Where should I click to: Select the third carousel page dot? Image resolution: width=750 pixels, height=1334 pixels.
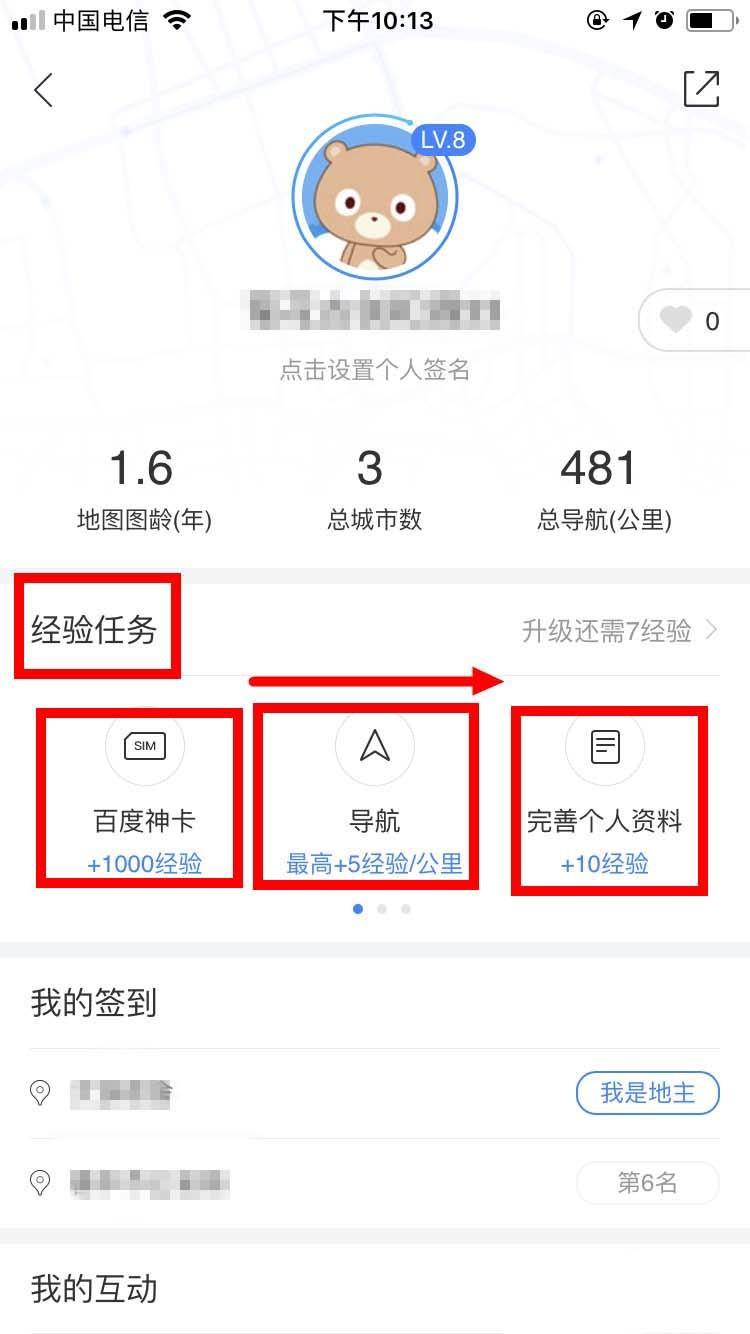[405, 909]
